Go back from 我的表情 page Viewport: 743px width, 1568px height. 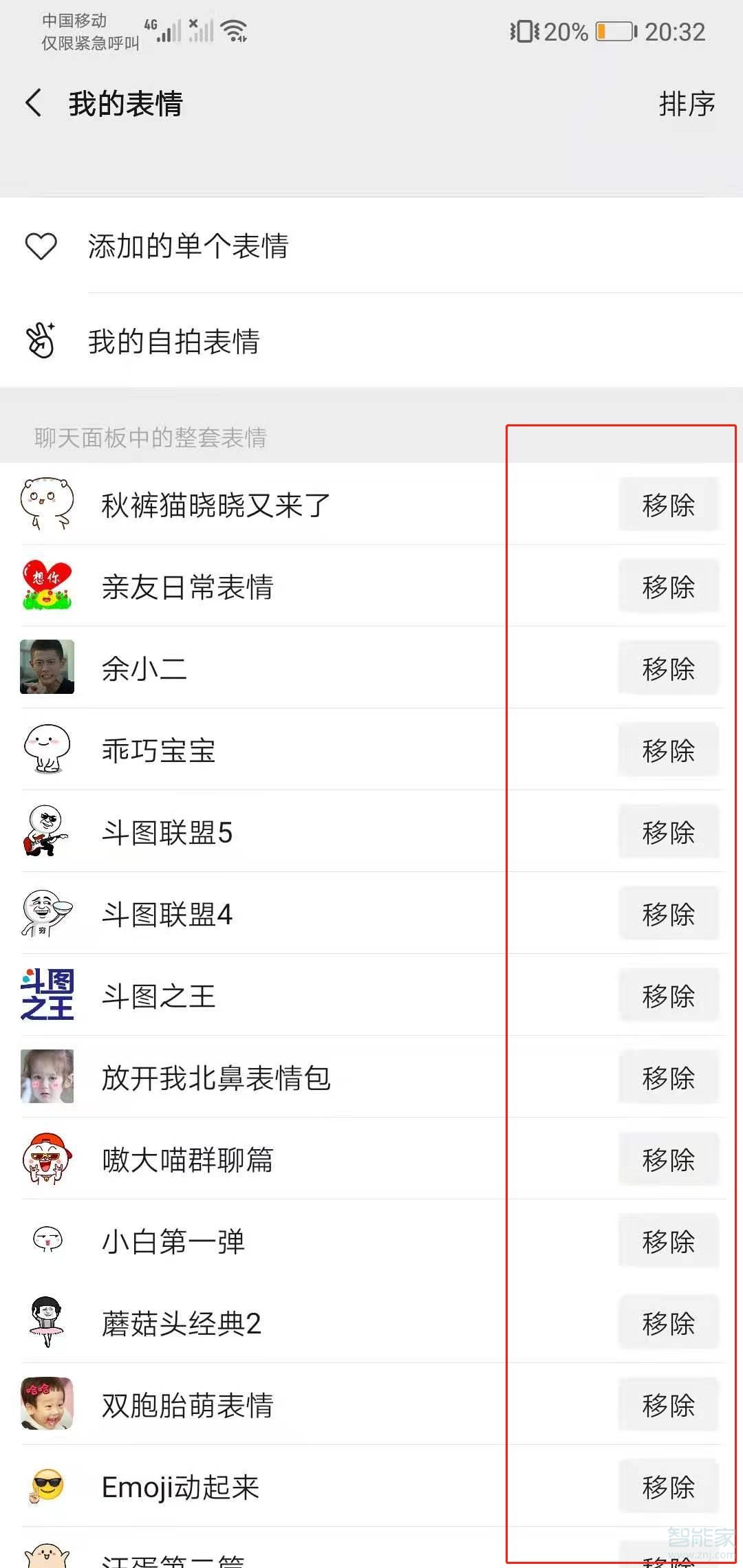pos(34,104)
